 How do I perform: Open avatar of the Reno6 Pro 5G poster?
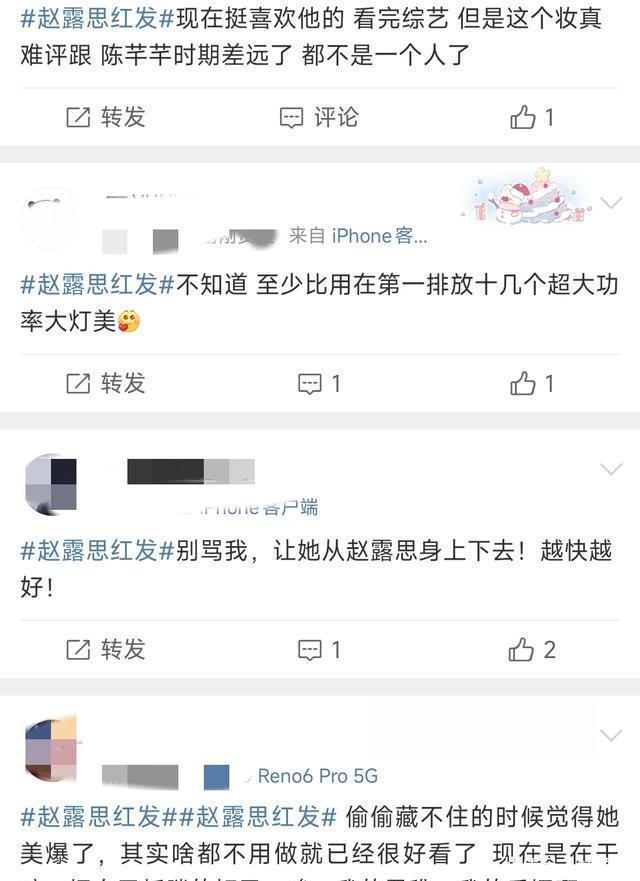click(x=50, y=750)
